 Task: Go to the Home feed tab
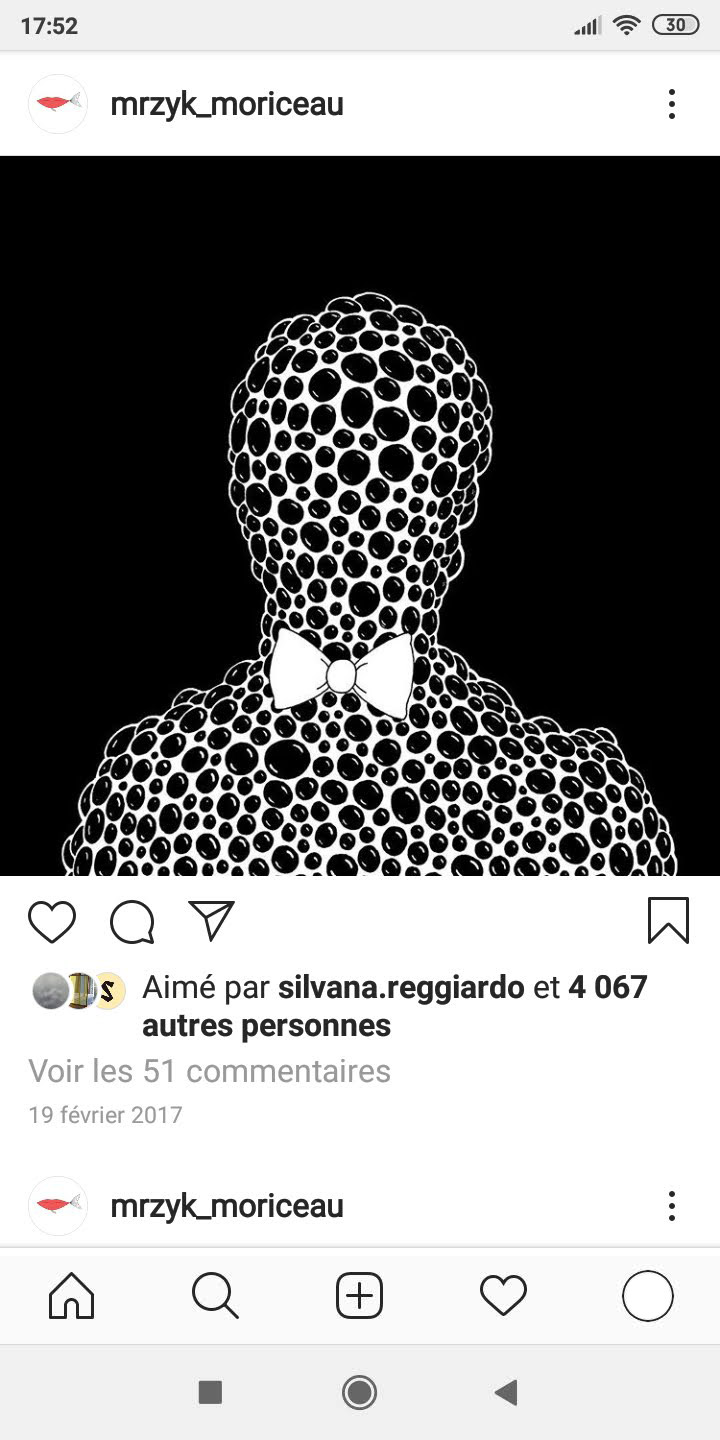[x=72, y=1296]
